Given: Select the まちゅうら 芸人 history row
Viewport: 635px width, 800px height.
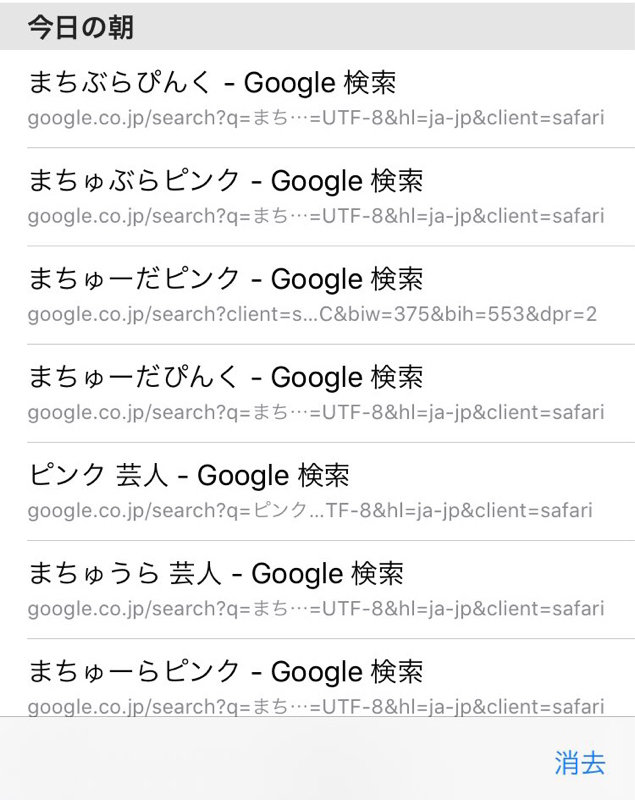Looking at the screenshot, I should (316, 589).
